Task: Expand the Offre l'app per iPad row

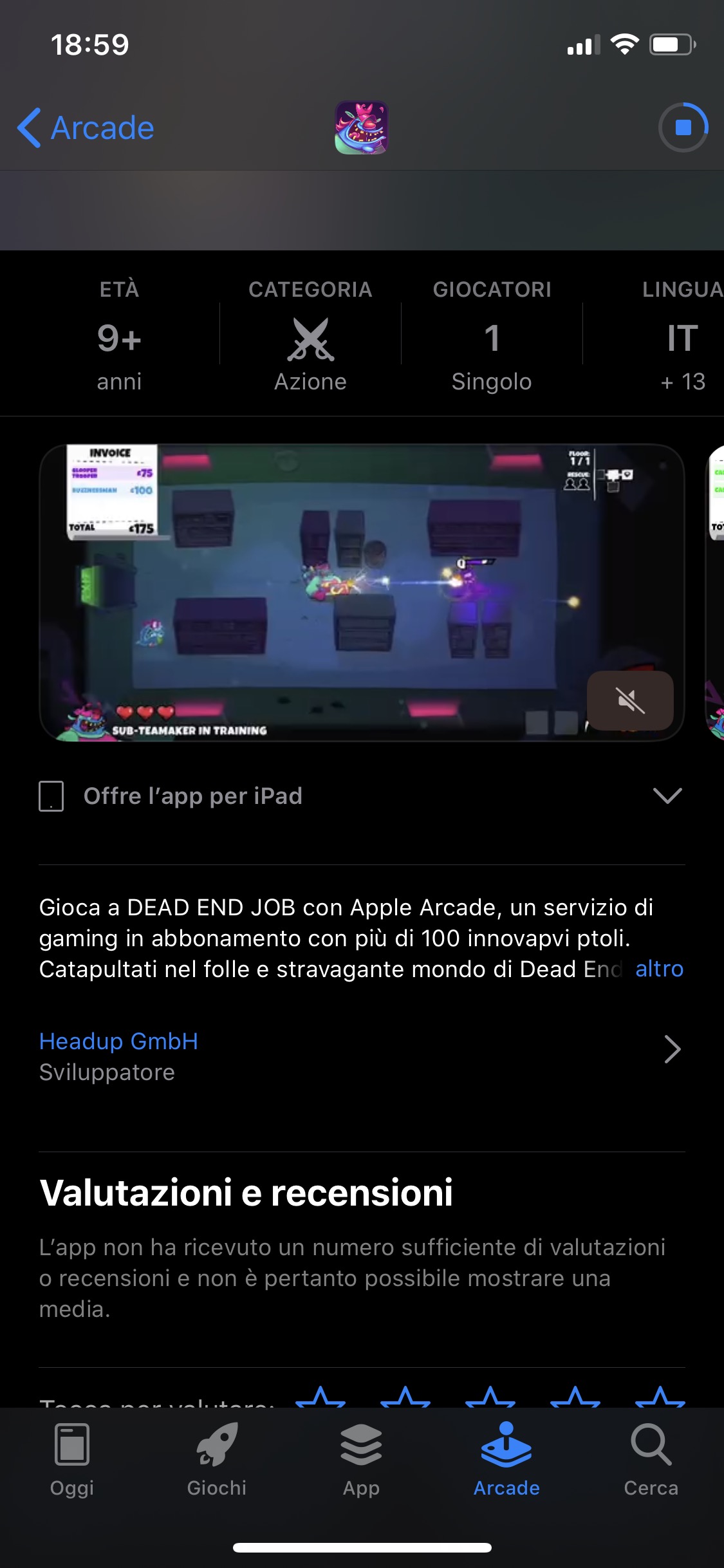Action: 667,796
